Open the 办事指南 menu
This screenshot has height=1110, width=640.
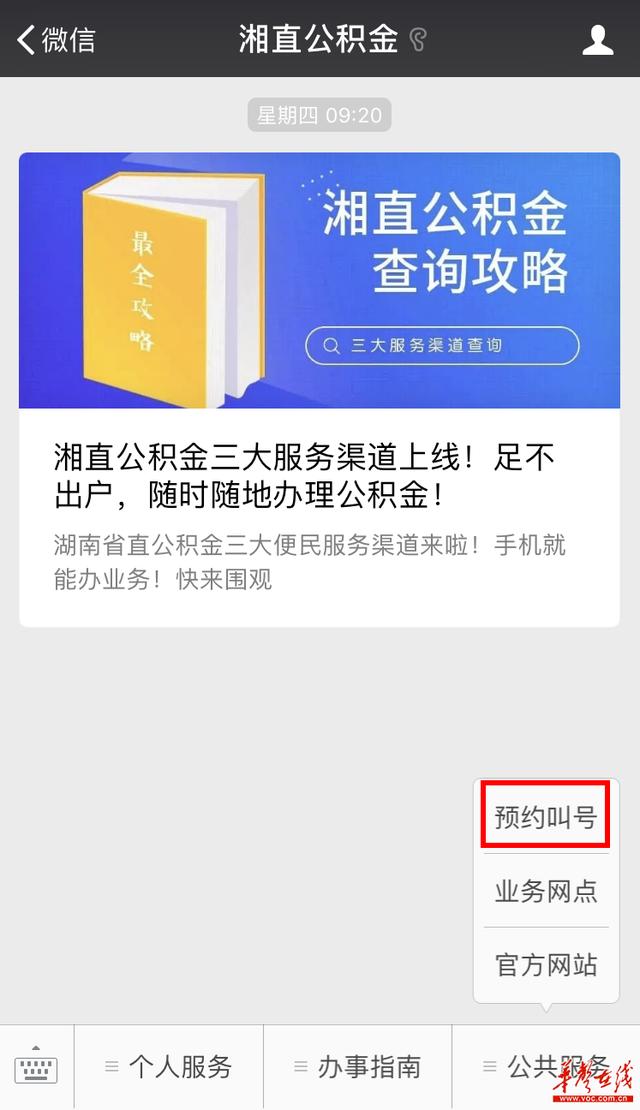pyautogui.click(x=358, y=1067)
